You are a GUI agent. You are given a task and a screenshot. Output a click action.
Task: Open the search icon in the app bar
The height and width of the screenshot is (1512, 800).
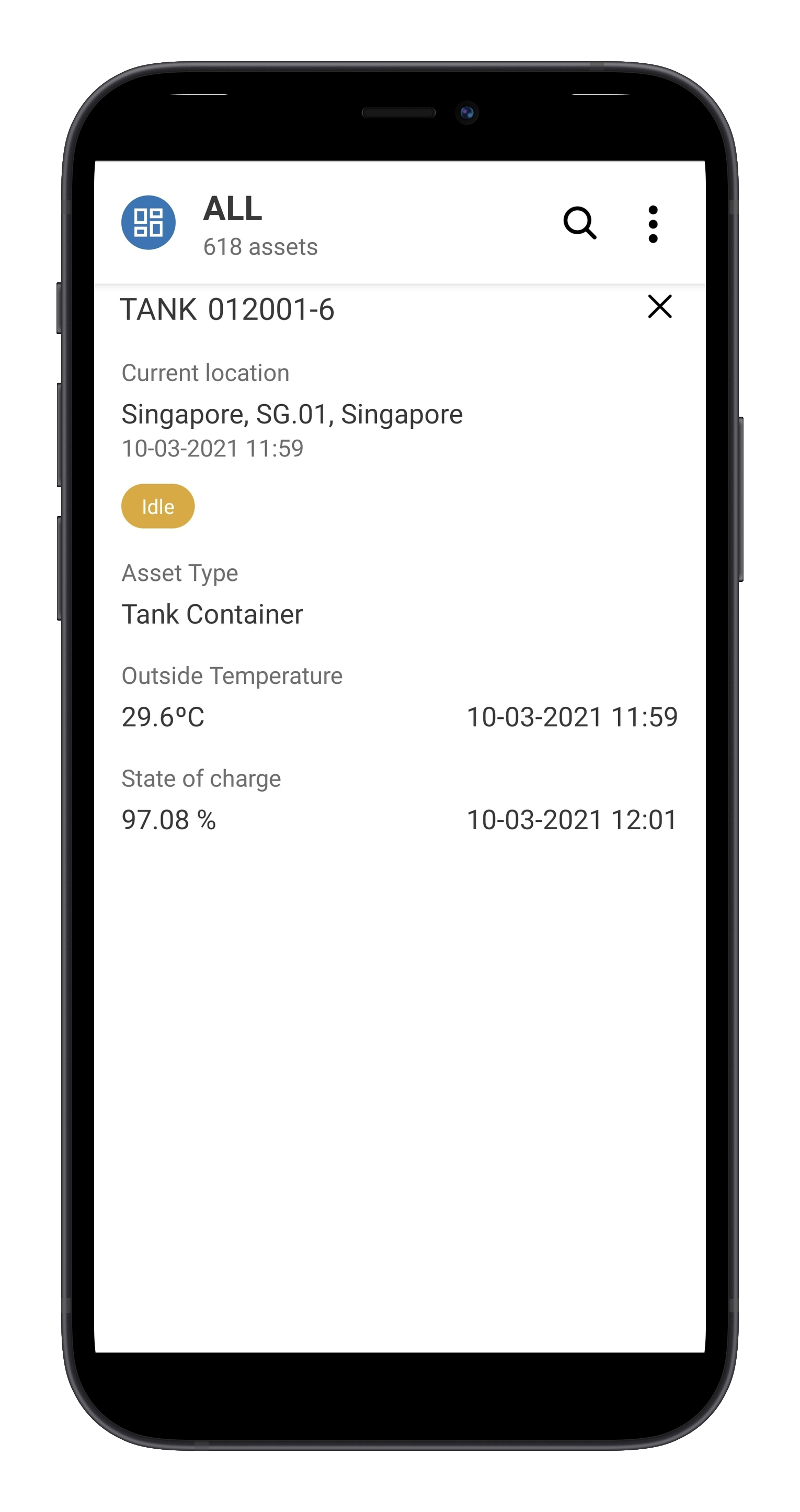coord(579,223)
